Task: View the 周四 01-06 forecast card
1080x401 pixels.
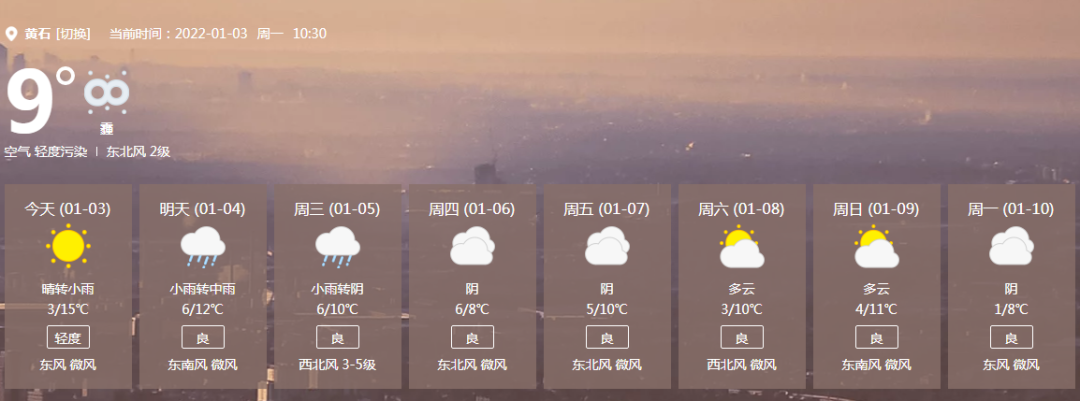Action: (472, 285)
